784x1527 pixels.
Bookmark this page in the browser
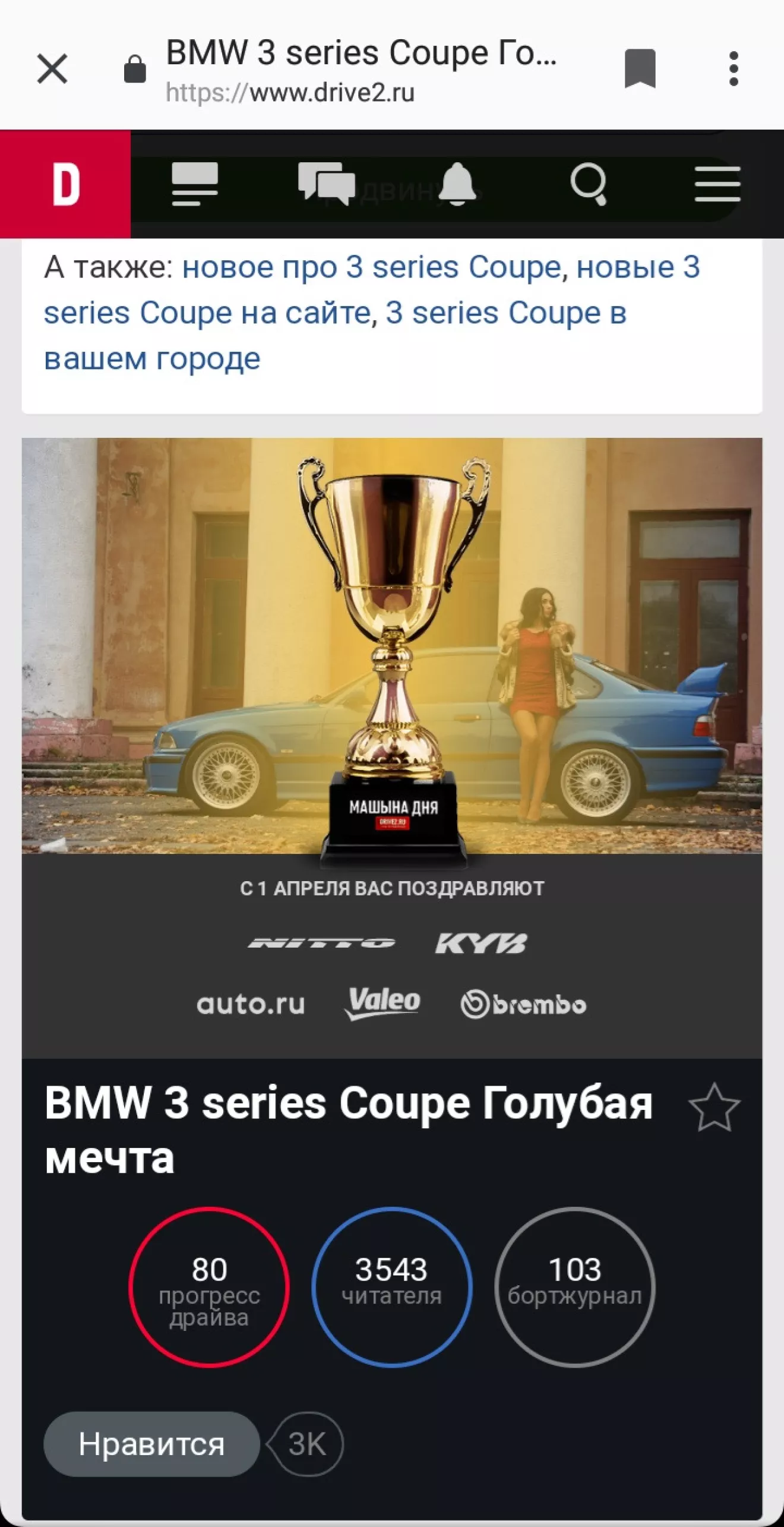click(x=640, y=68)
